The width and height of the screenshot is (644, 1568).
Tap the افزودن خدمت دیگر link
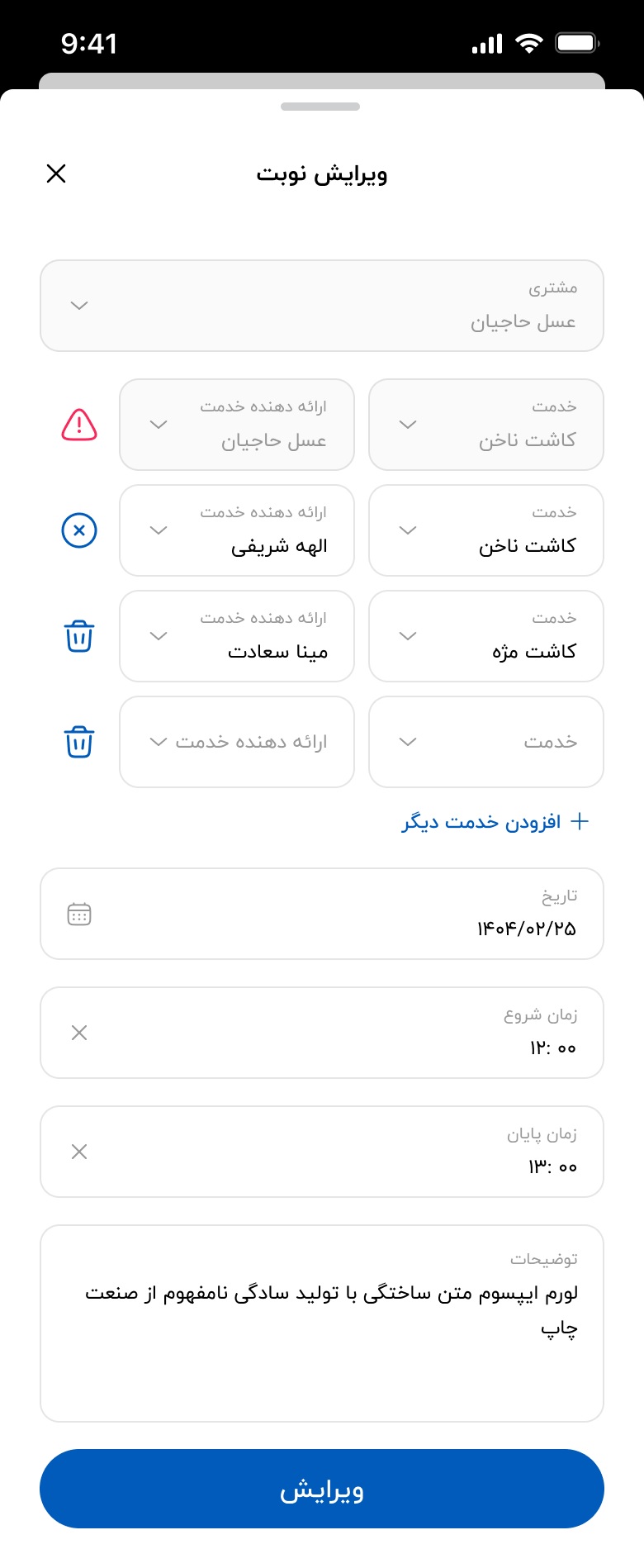pos(487,821)
